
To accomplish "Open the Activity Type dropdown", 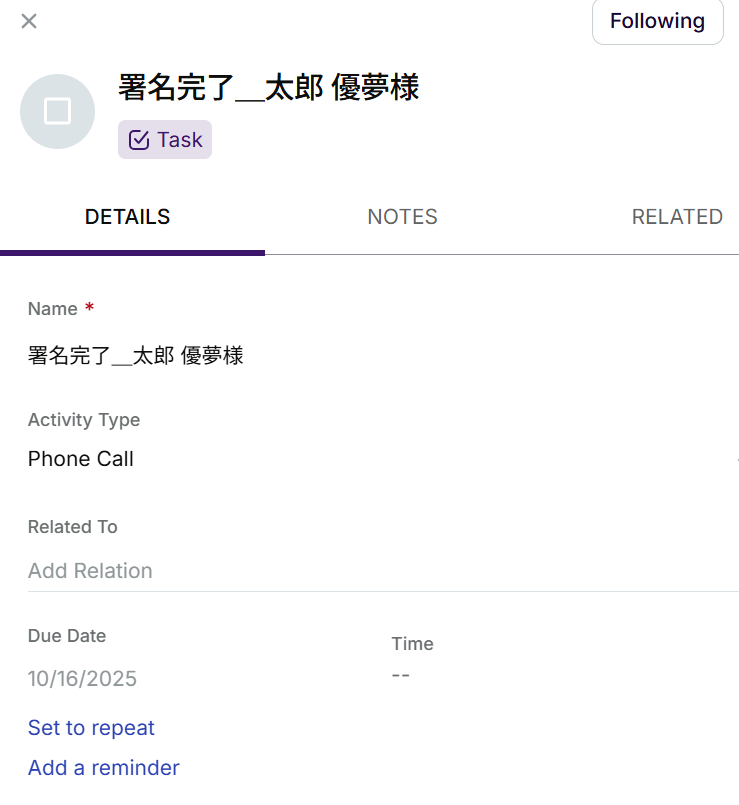I will (380, 459).
